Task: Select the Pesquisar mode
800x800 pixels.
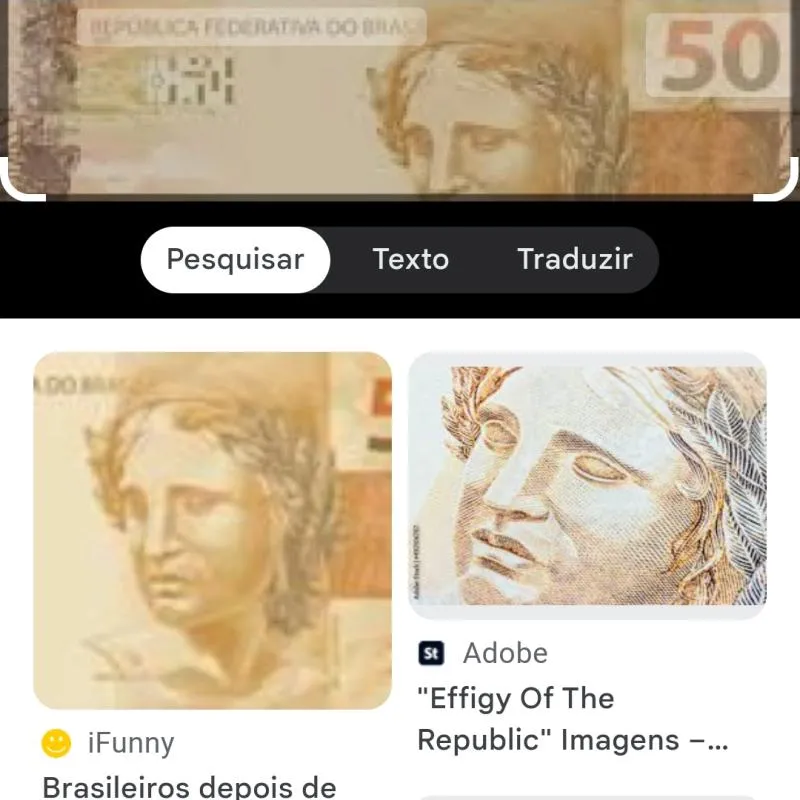Action: pos(235,260)
